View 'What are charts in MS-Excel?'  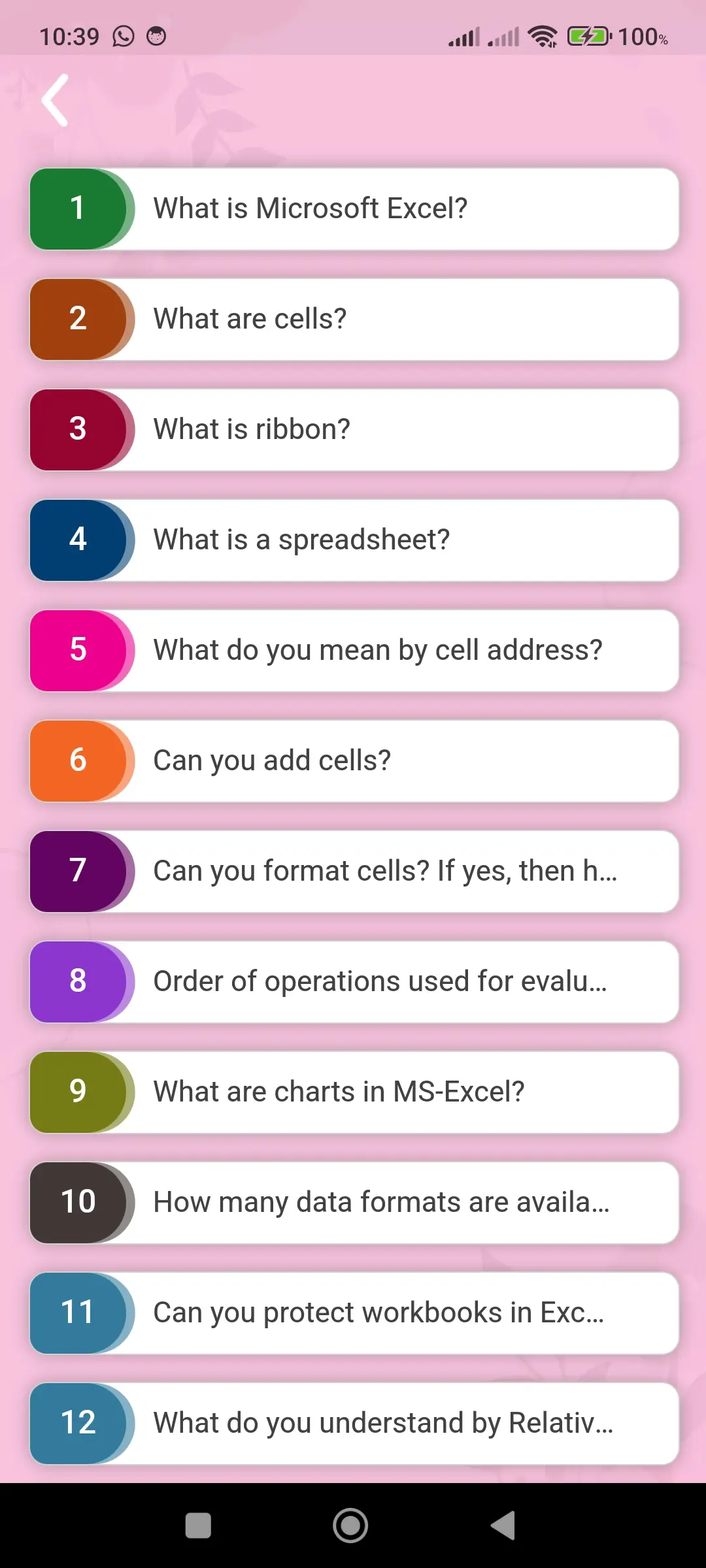(x=353, y=1092)
